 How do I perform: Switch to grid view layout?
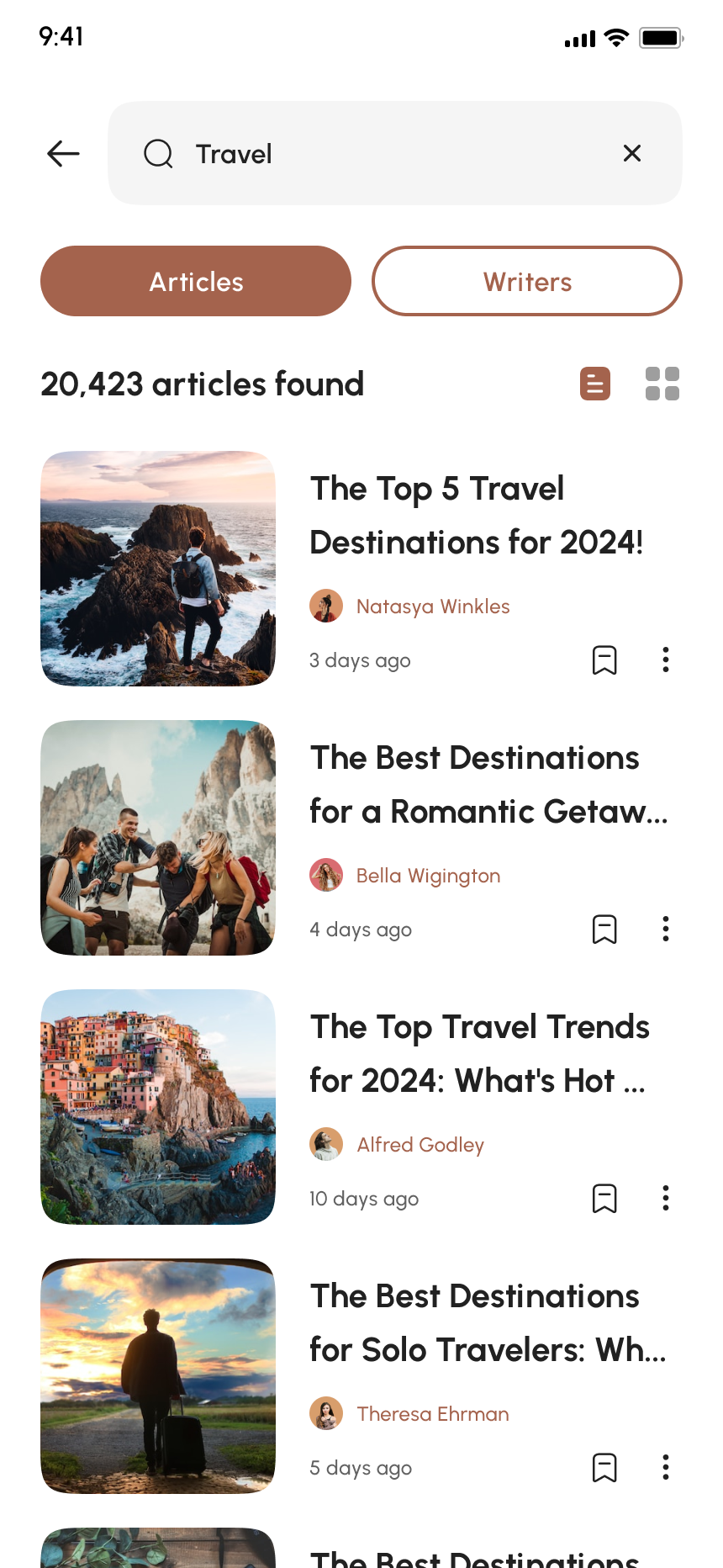[662, 384]
